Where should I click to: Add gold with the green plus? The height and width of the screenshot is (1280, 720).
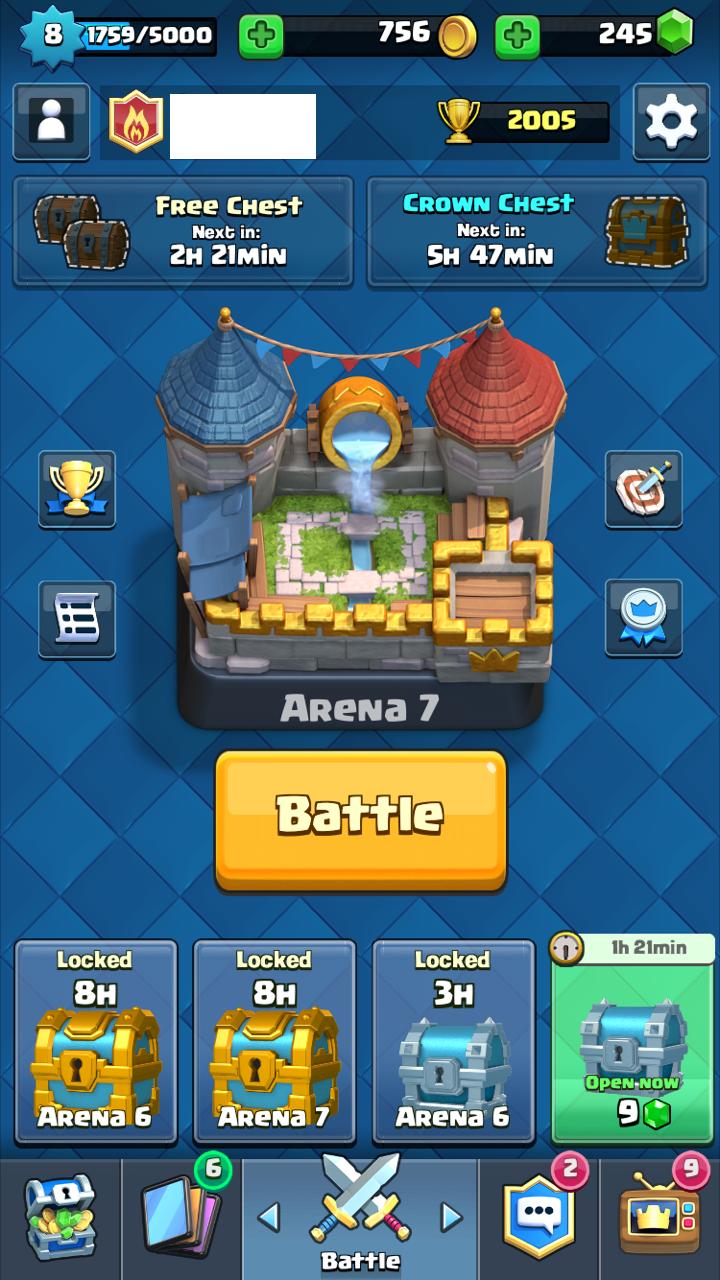pos(261,36)
